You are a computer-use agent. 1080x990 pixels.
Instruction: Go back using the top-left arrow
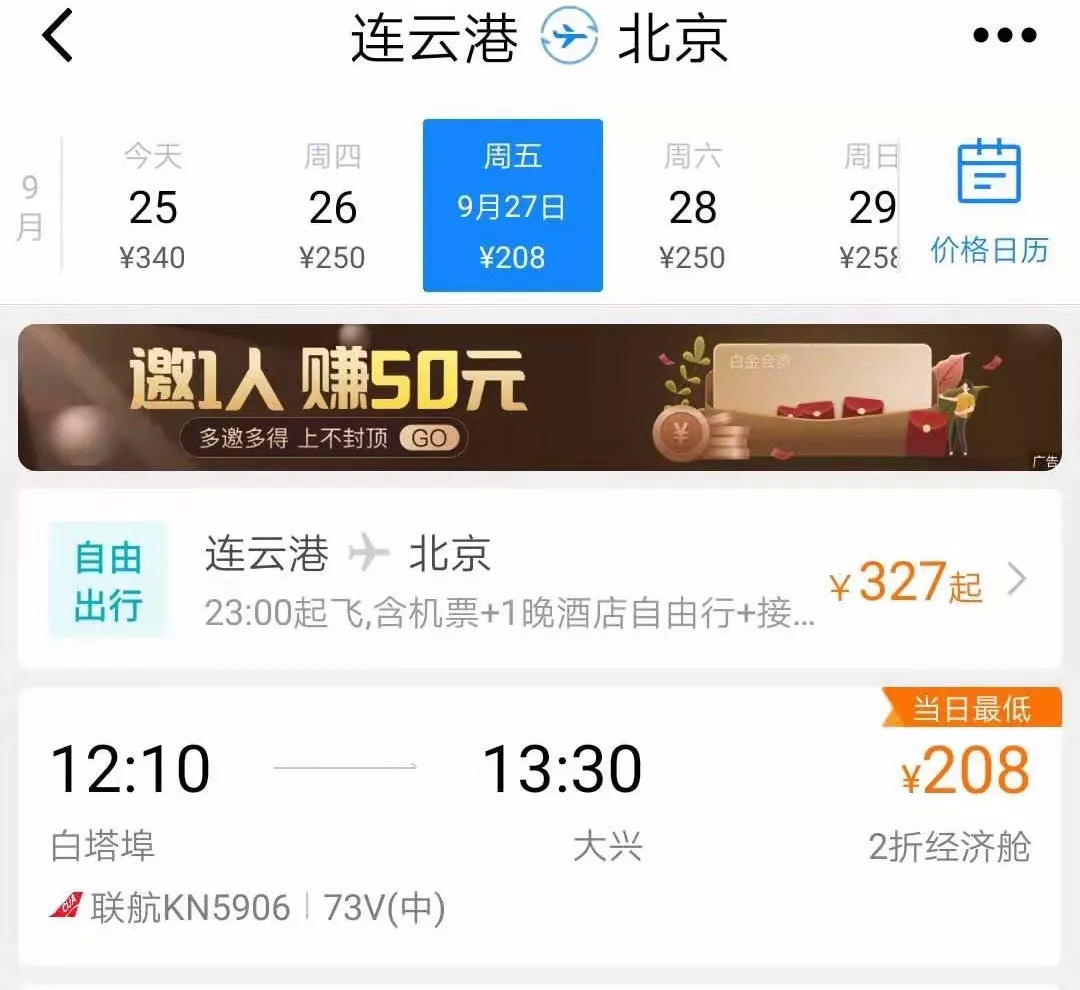coord(58,38)
